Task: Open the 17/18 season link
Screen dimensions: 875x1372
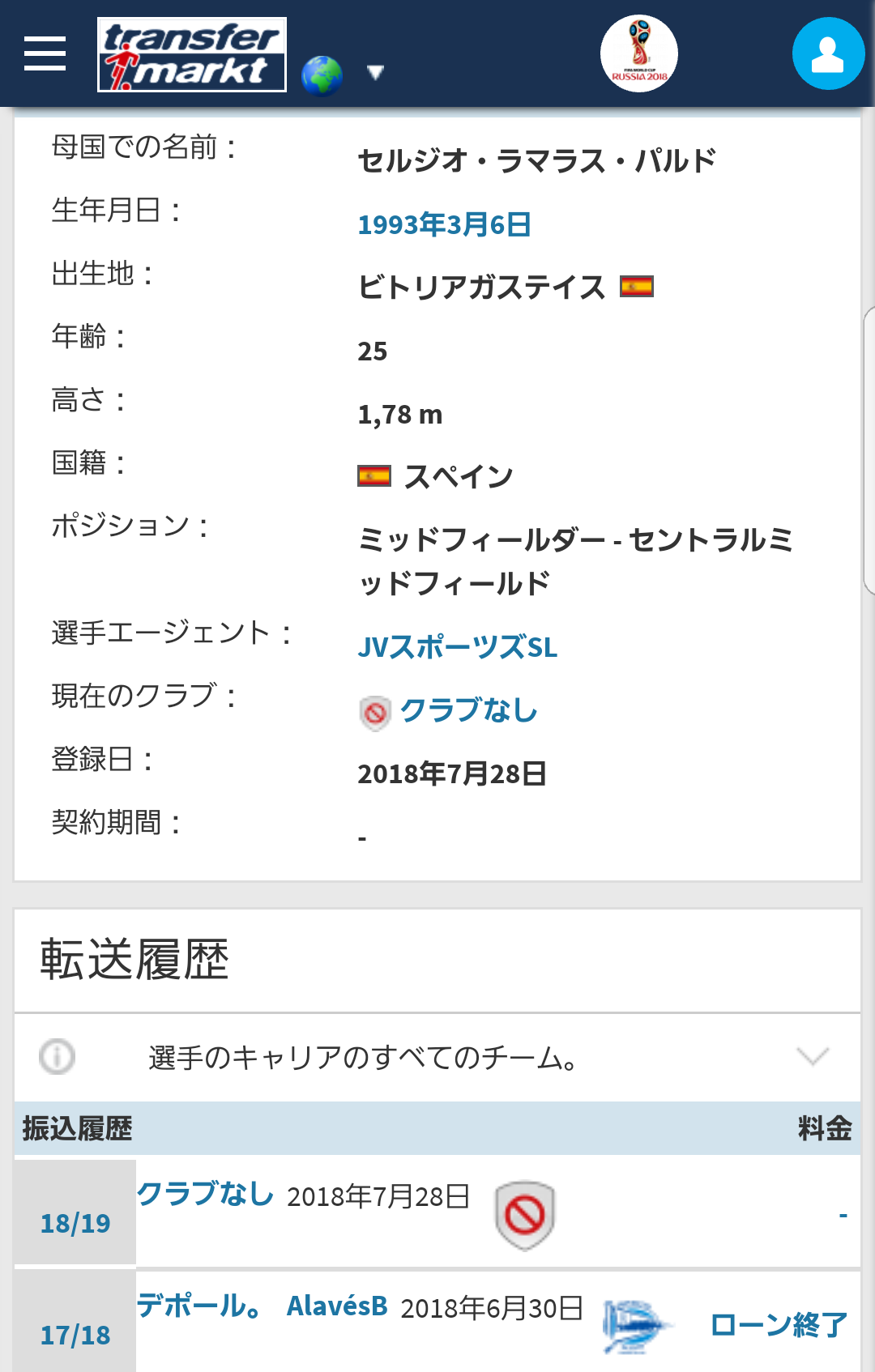Action: (x=75, y=1335)
